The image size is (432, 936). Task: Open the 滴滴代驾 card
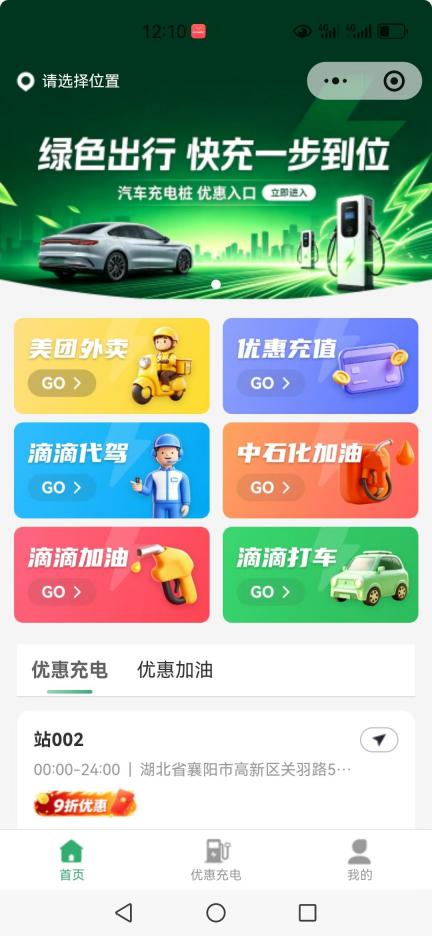coord(112,470)
